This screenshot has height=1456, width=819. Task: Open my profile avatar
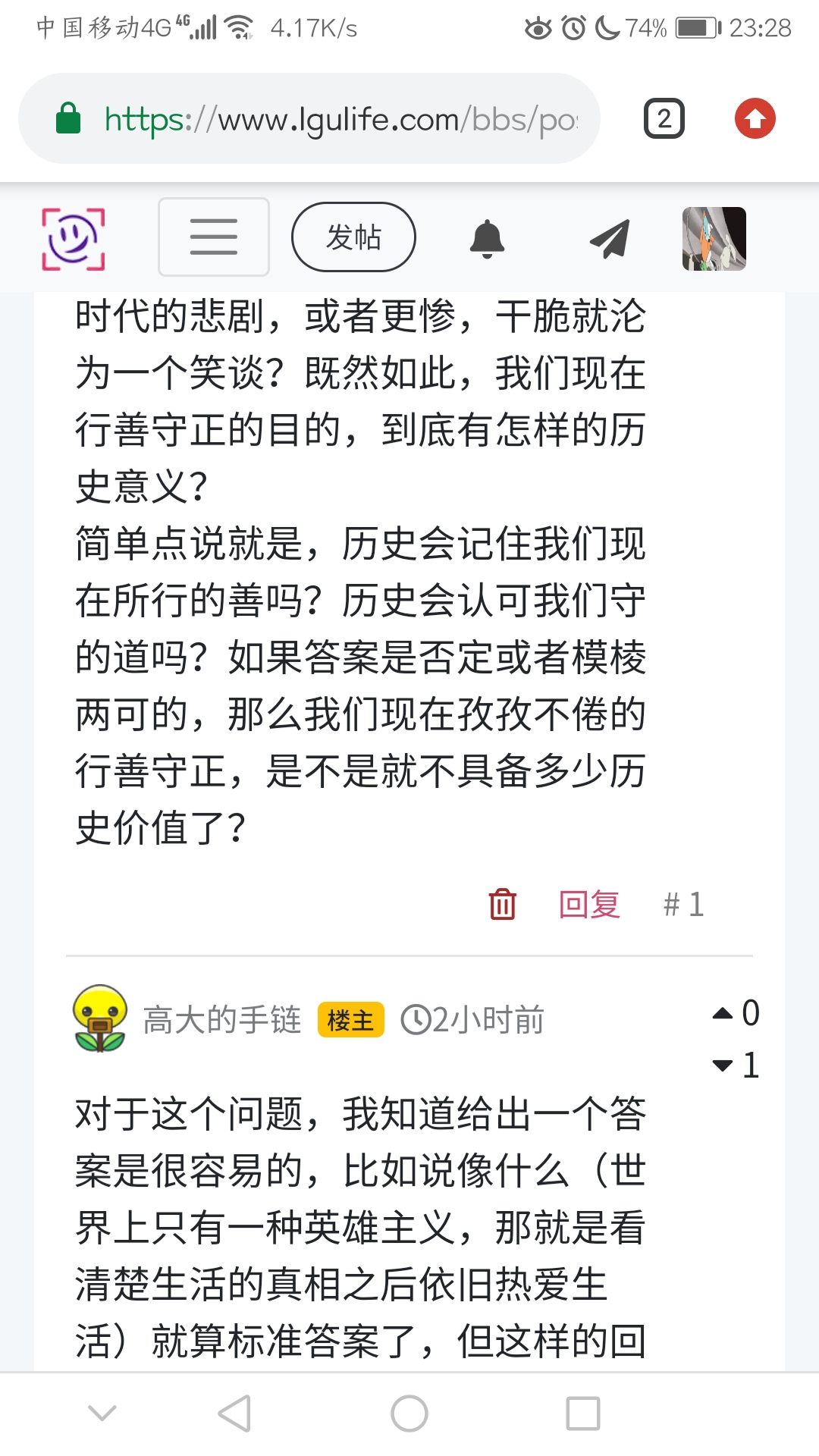click(x=714, y=238)
